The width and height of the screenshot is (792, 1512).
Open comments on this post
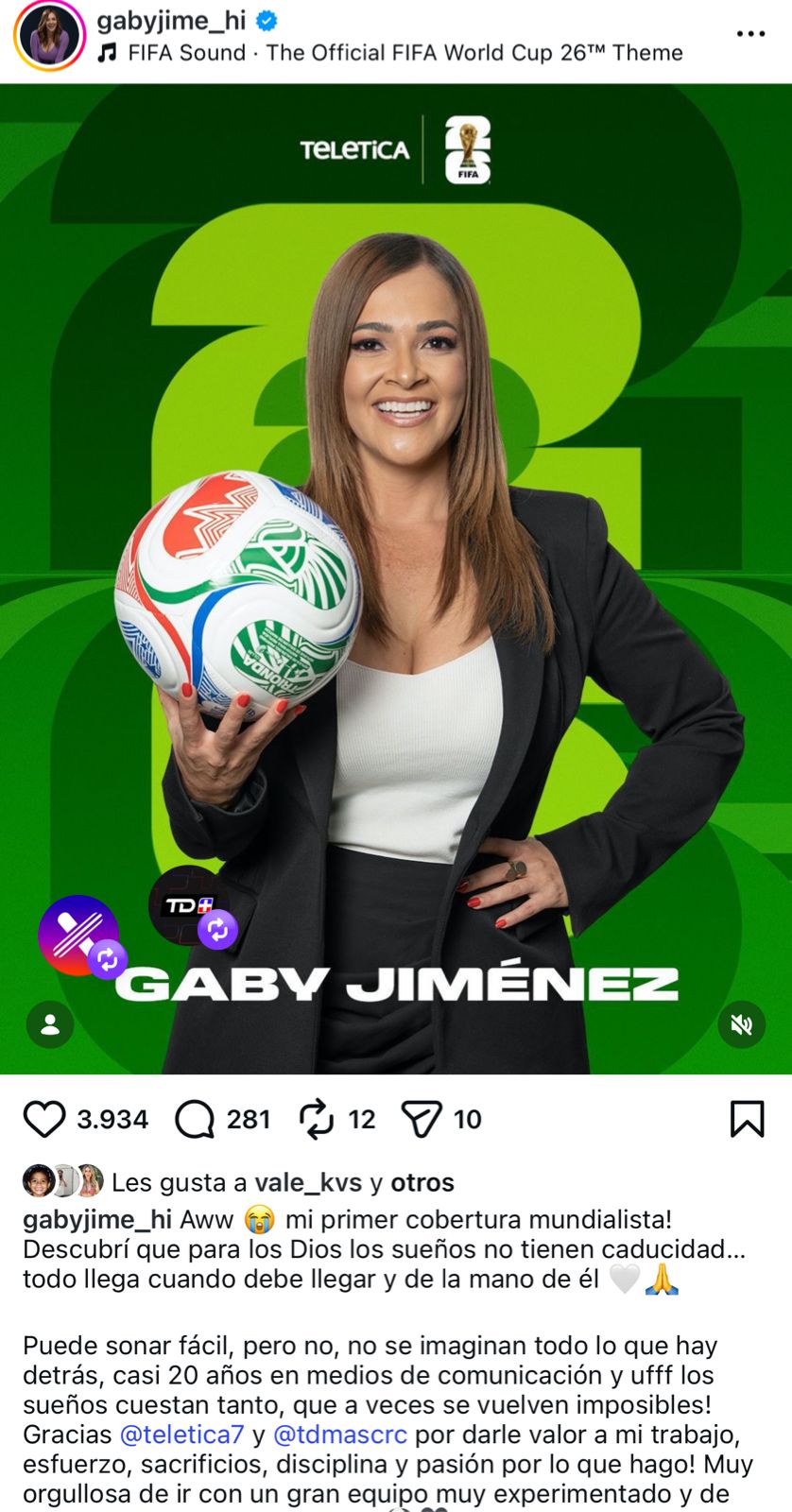[196, 1119]
